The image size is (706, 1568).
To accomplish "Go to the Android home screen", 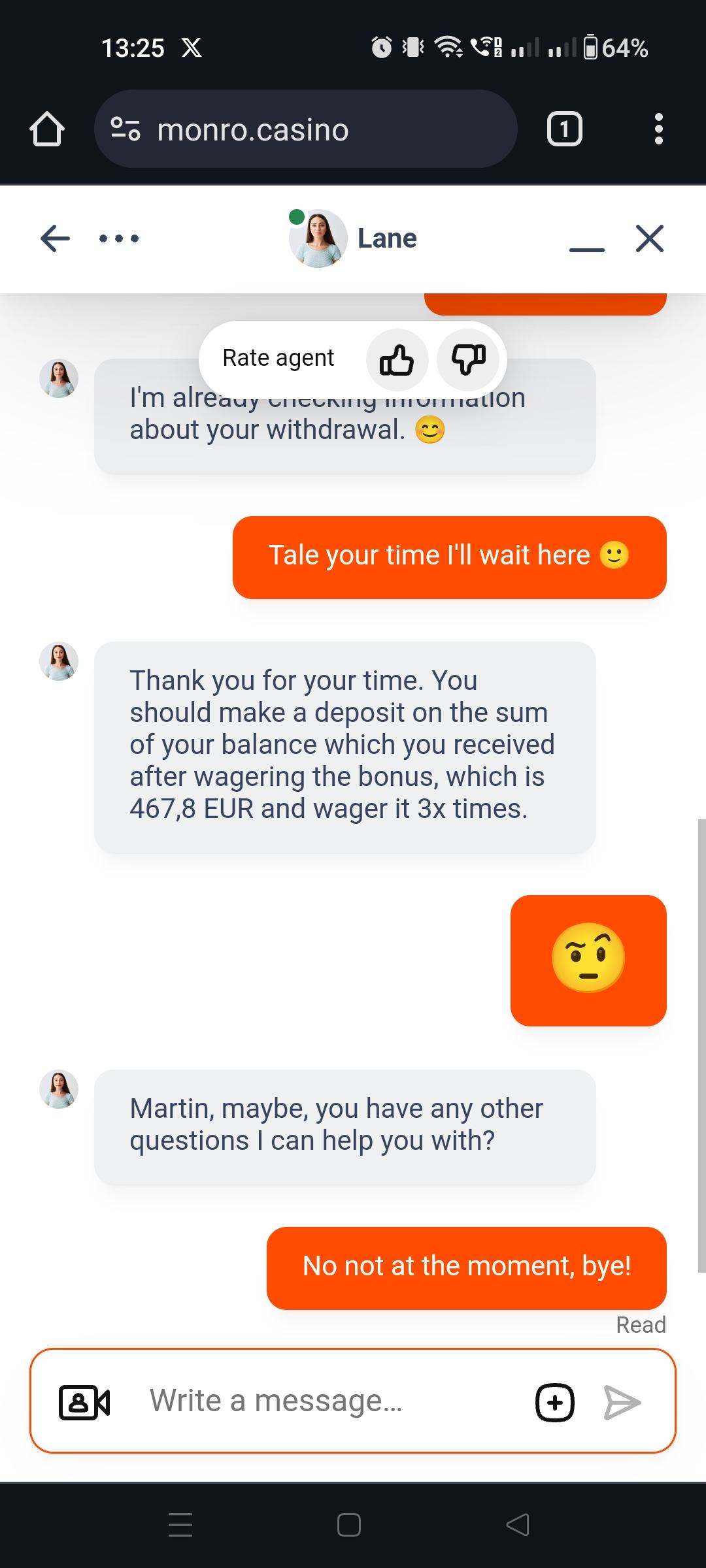I will click(x=349, y=1525).
